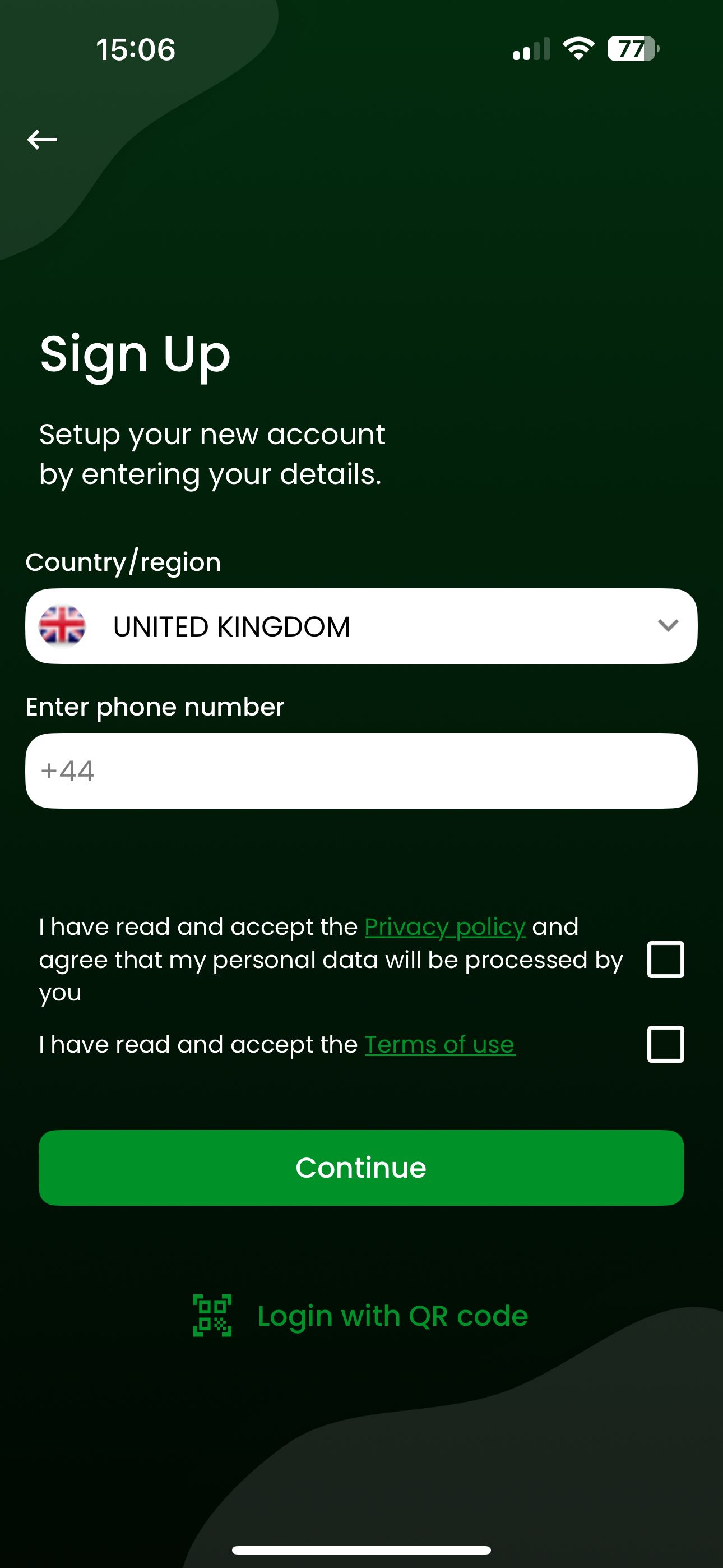Screen dimensions: 723x1568
Task: Check the Privacy policy acceptance box
Action: (x=665, y=960)
